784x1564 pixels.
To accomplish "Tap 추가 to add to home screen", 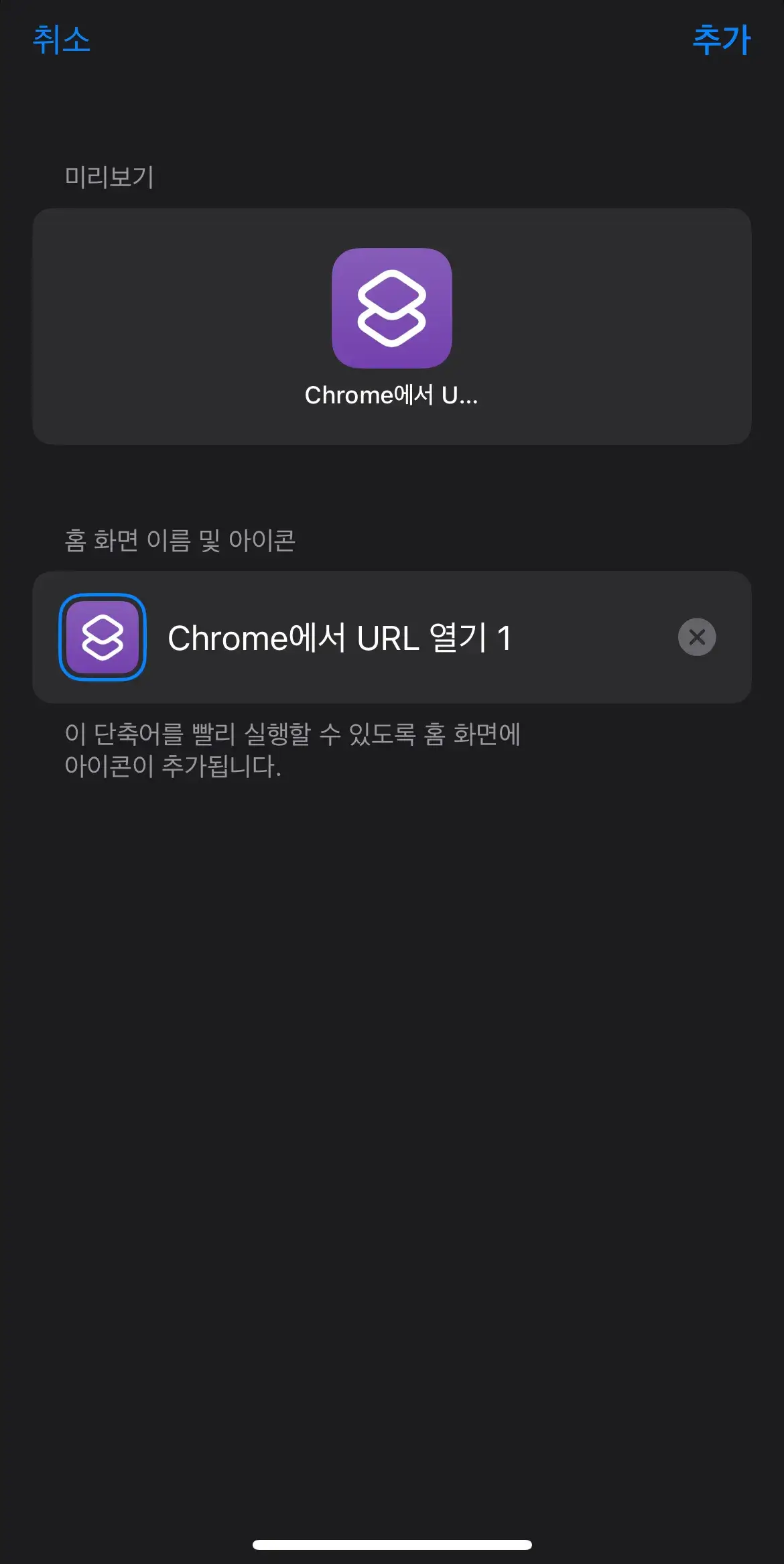I will (722, 40).
